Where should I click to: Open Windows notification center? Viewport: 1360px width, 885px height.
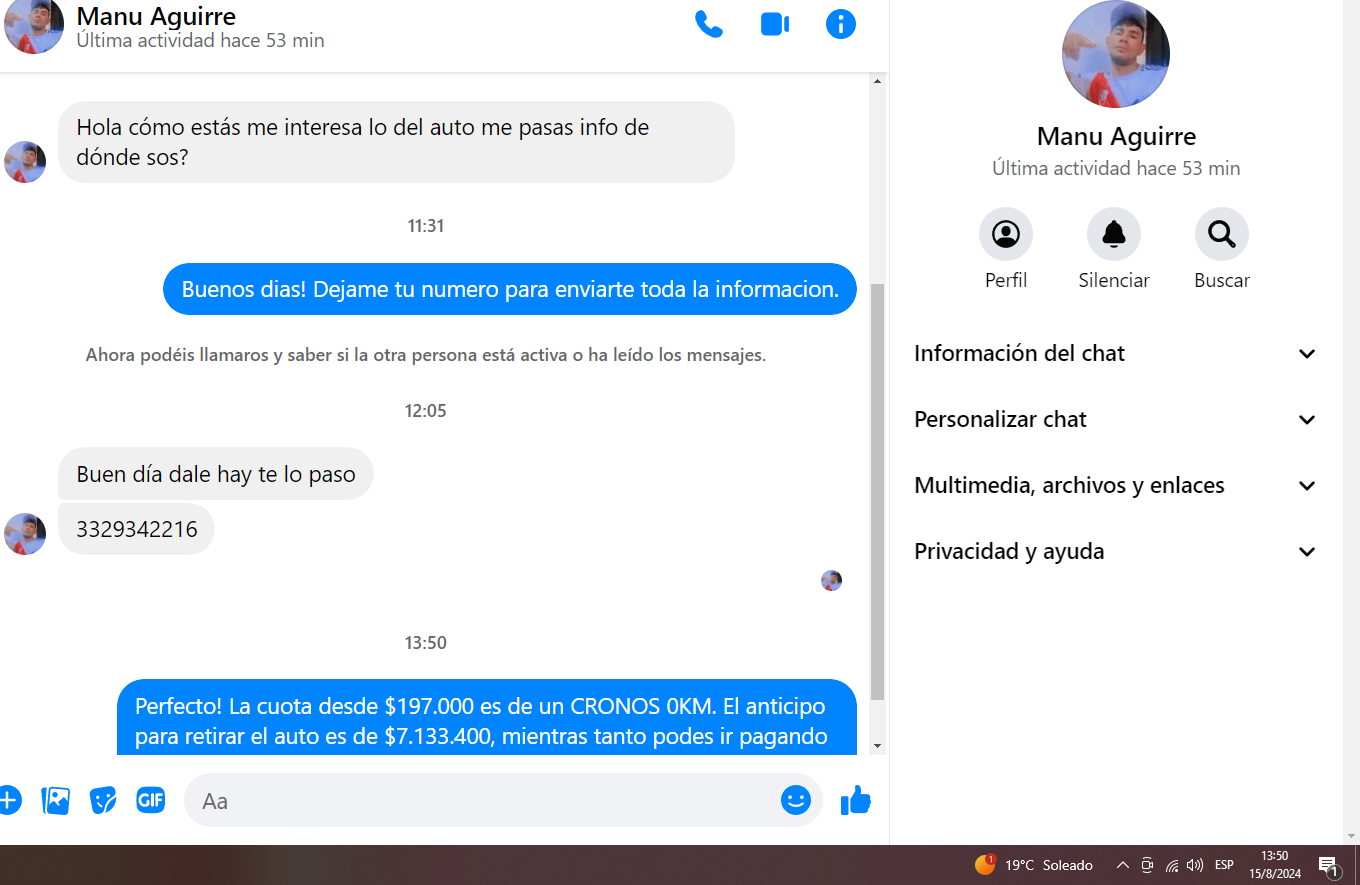click(x=1329, y=866)
